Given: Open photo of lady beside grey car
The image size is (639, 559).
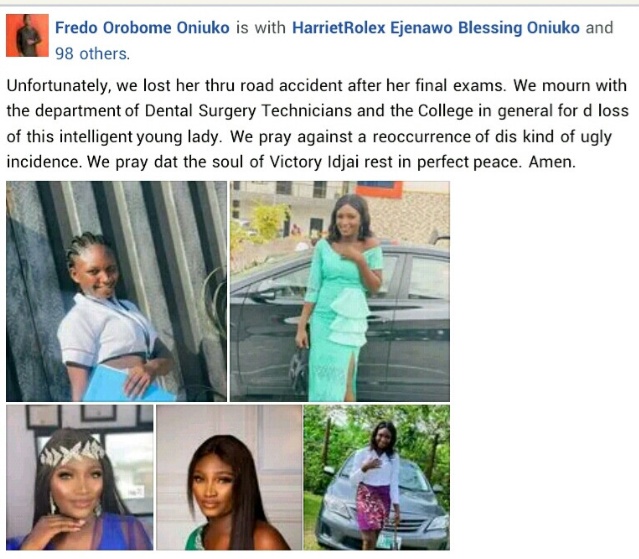Looking at the screenshot, I should pos(377,478).
